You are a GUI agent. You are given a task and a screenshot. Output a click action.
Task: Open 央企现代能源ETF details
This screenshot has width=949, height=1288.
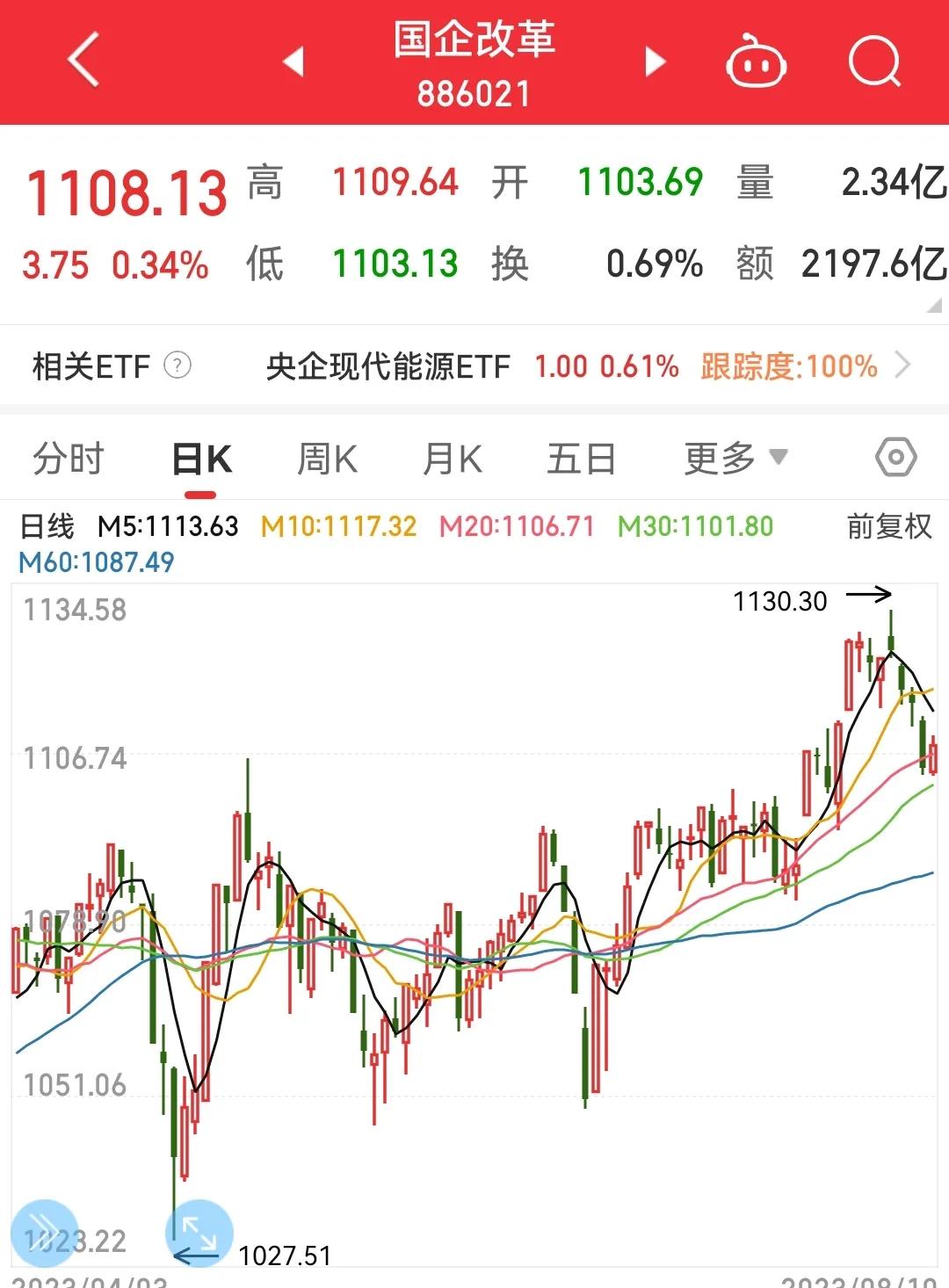click(x=387, y=365)
